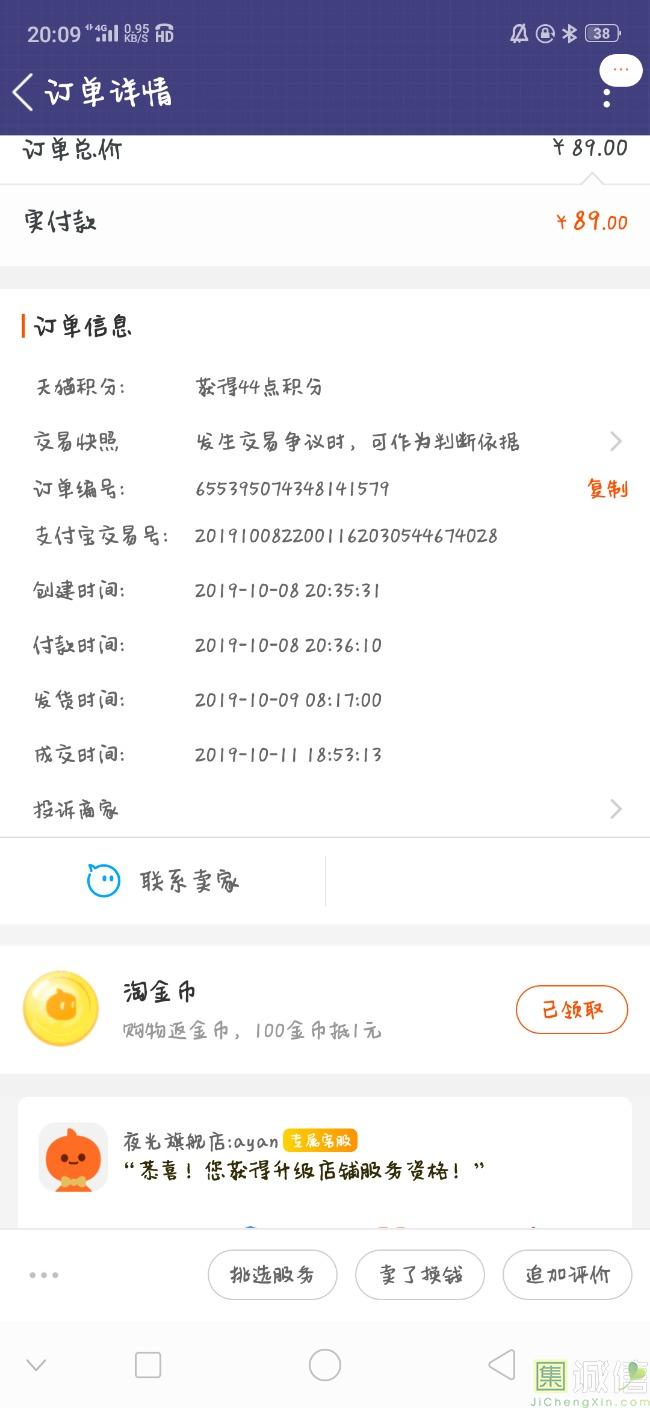Tap 联系卖家 to contact the seller

point(164,881)
